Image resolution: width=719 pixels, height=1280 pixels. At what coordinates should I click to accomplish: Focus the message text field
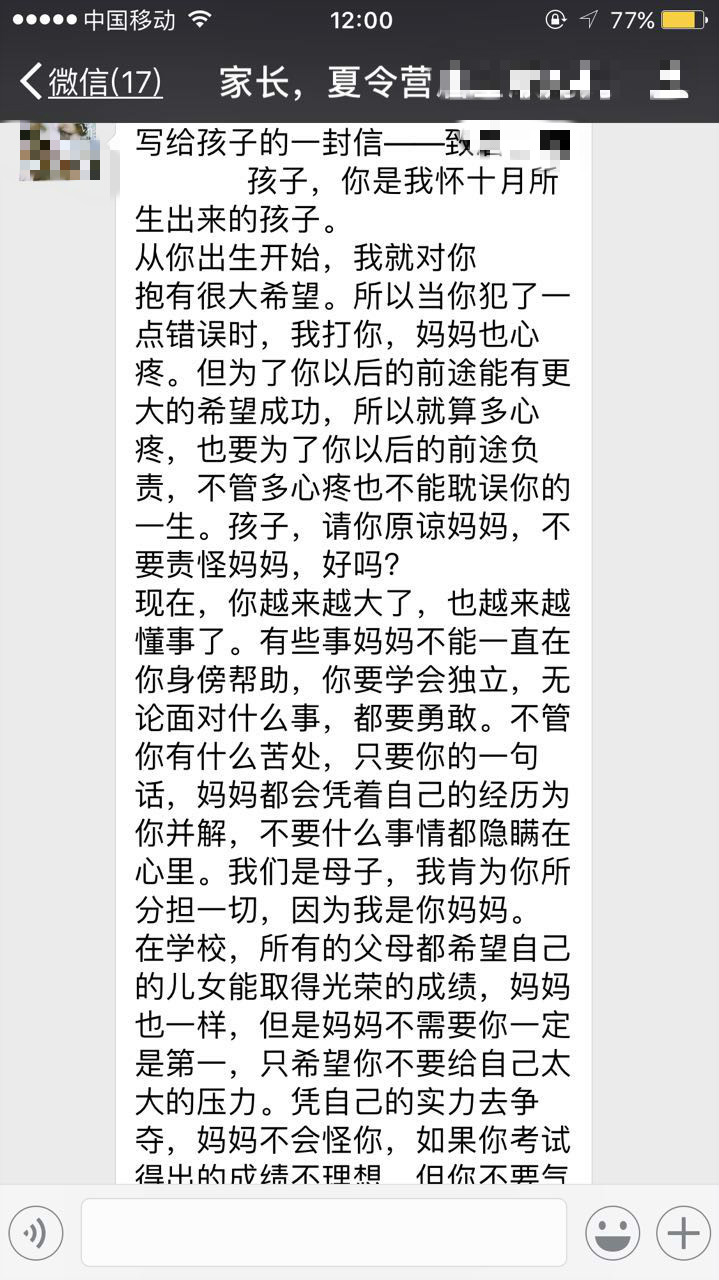pos(324,1232)
